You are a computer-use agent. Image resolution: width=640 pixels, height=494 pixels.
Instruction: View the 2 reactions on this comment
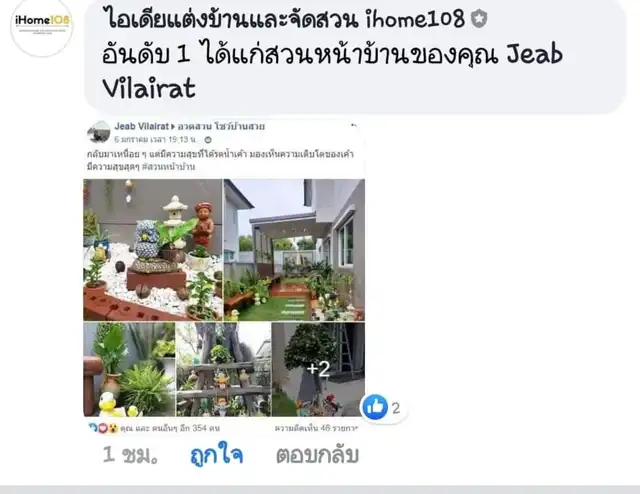[x=383, y=407]
